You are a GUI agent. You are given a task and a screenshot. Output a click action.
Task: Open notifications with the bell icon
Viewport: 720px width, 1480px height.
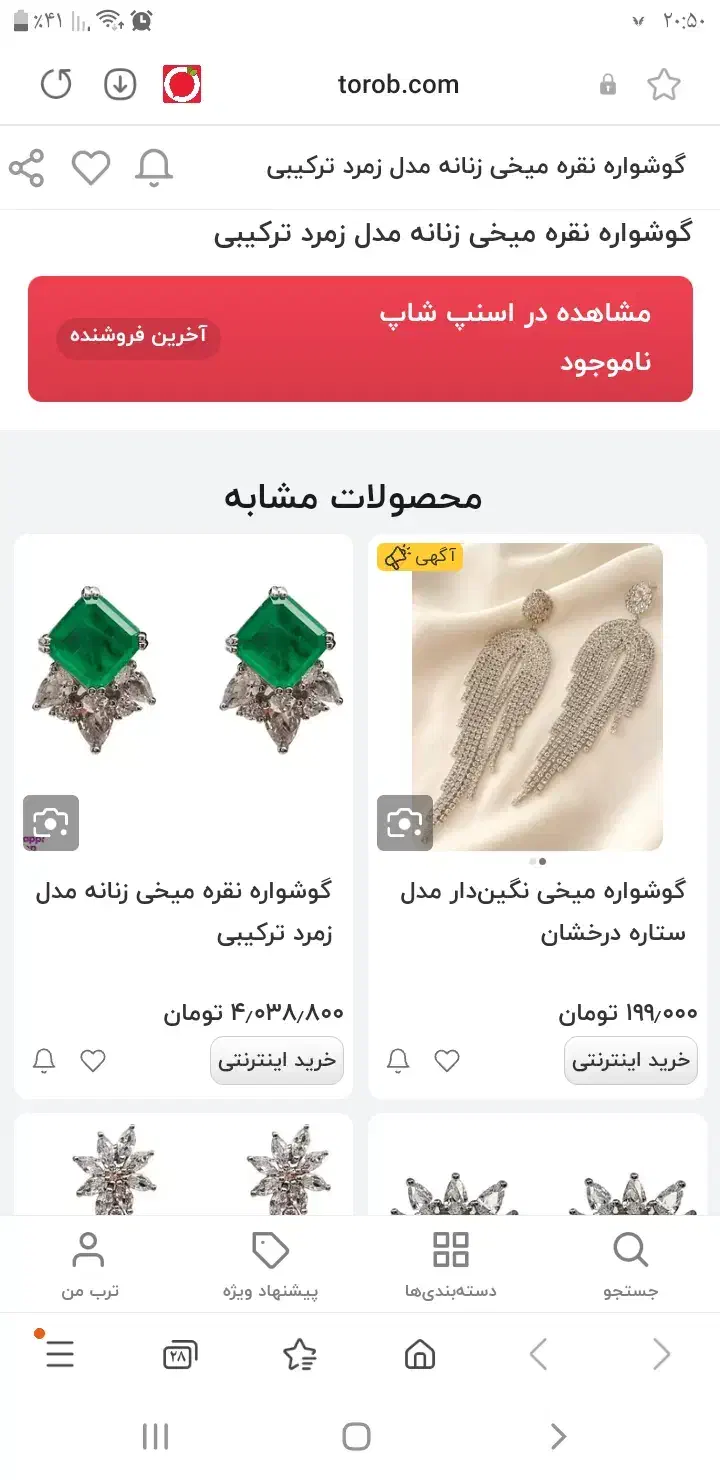[x=153, y=168]
